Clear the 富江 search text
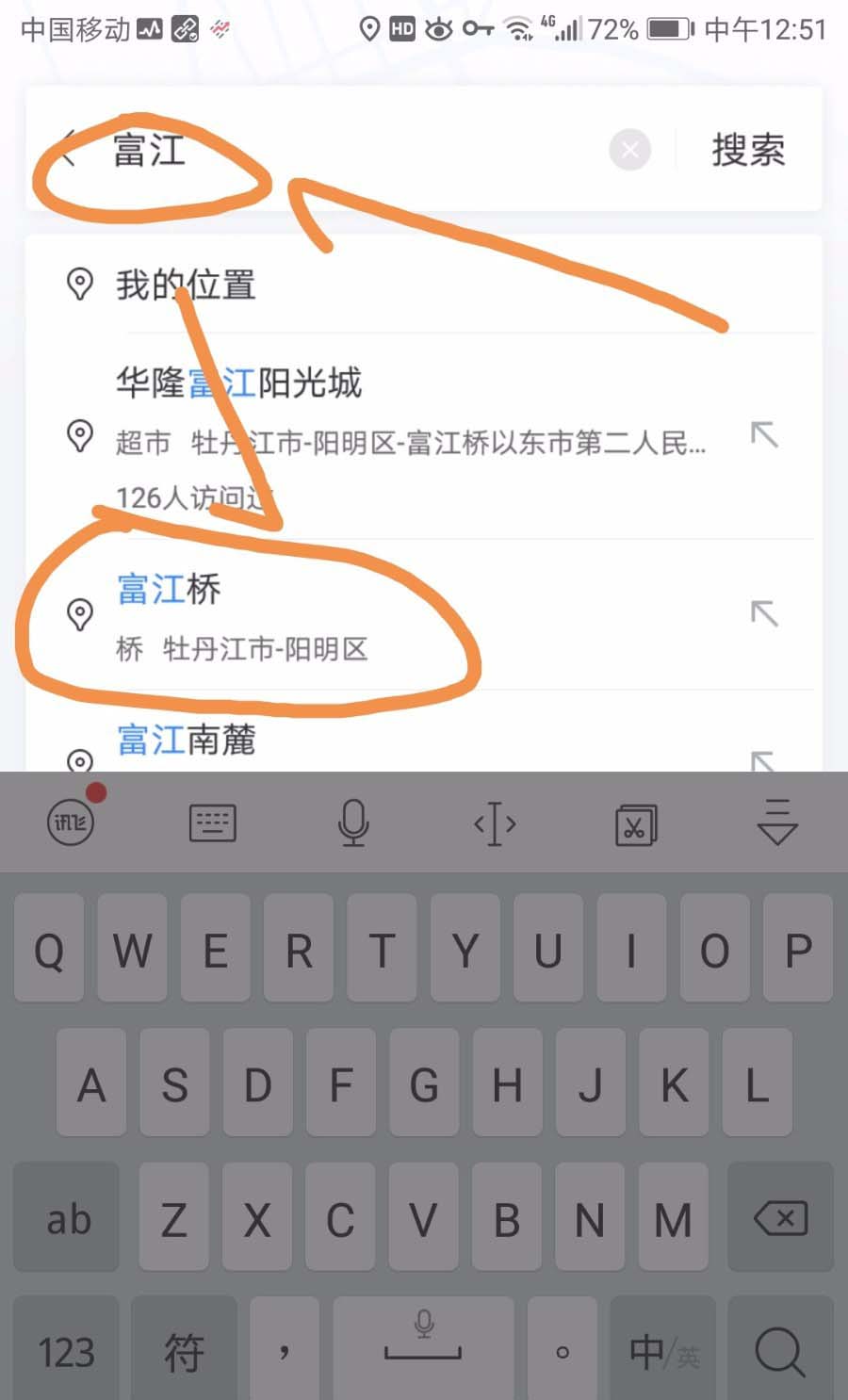Image resolution: width=848 pixels, height=1400 pixels. pos(629,150)
